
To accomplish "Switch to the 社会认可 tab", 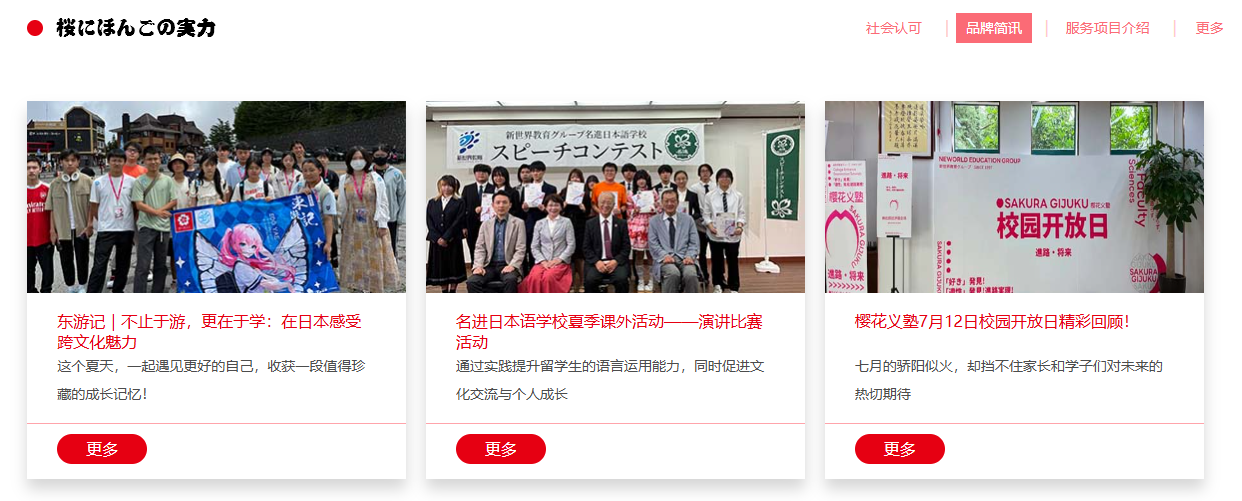I will 893,28.
